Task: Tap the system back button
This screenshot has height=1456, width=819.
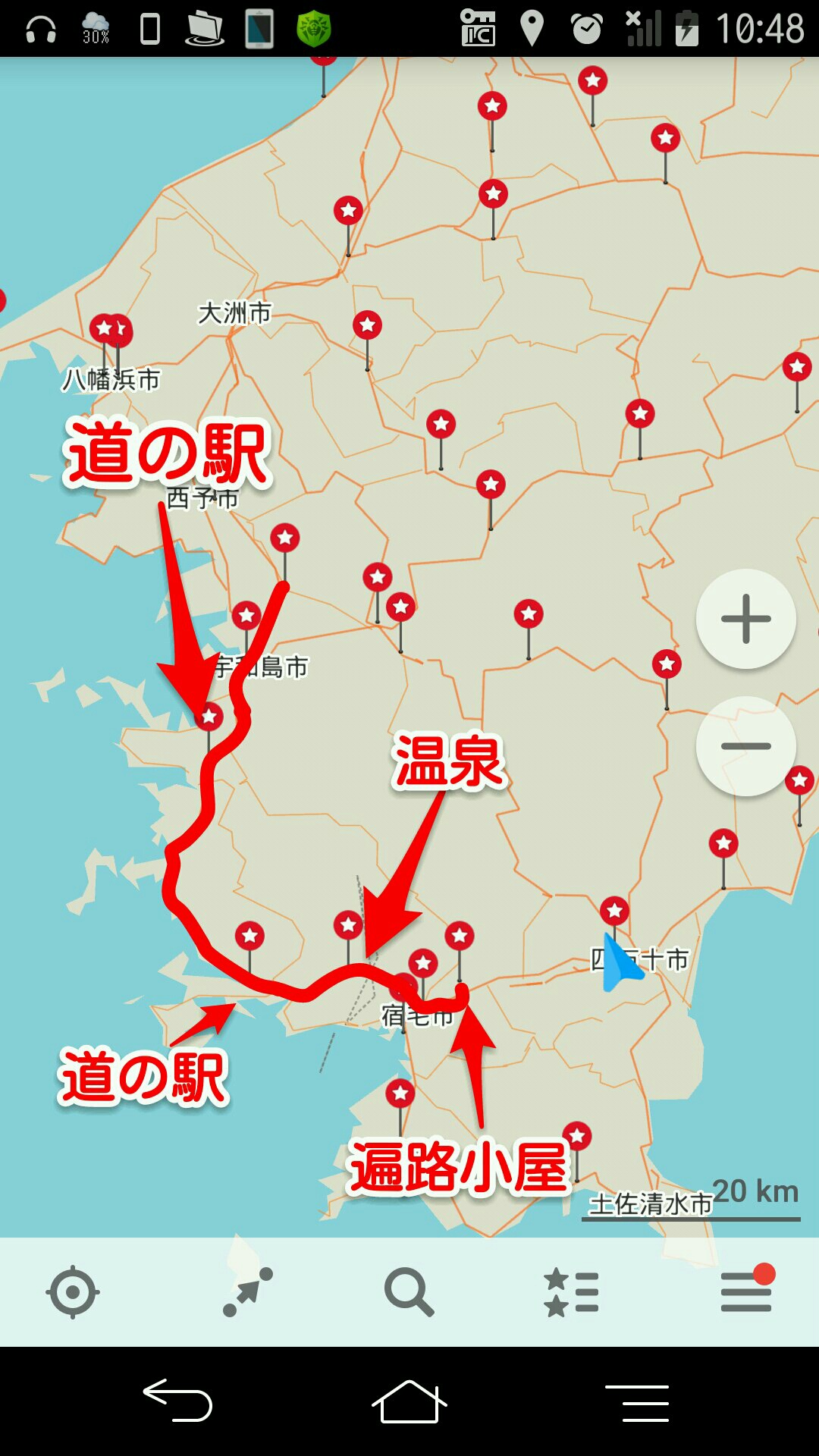Action: click(x=178, y=1401)
